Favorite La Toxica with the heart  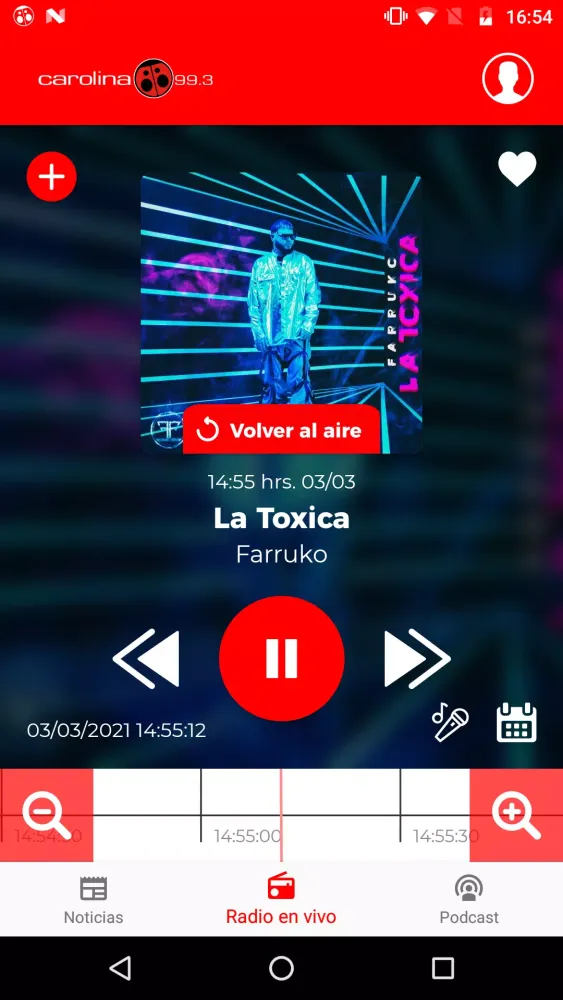pos(517,169)
